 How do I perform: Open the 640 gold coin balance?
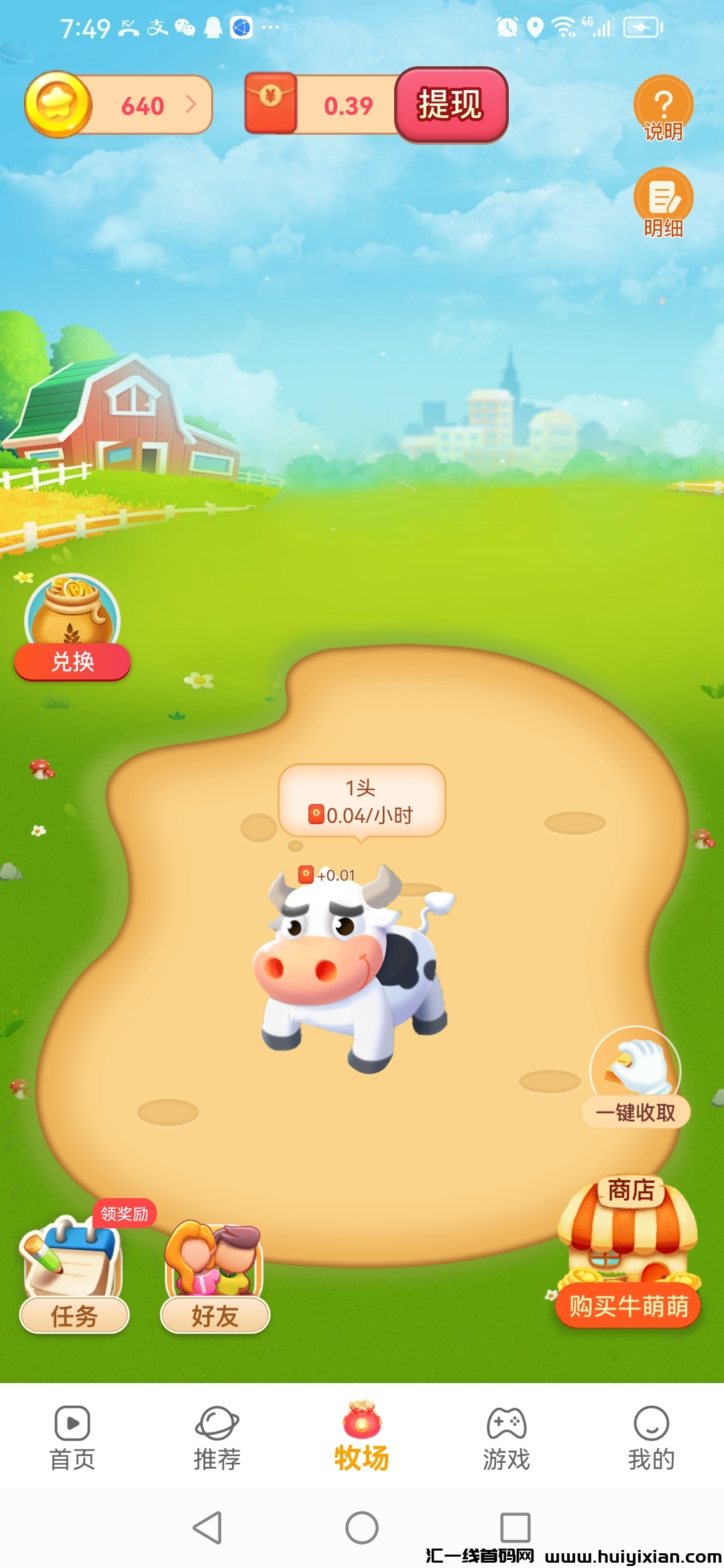pyautogui.click(x=119, y=105)
